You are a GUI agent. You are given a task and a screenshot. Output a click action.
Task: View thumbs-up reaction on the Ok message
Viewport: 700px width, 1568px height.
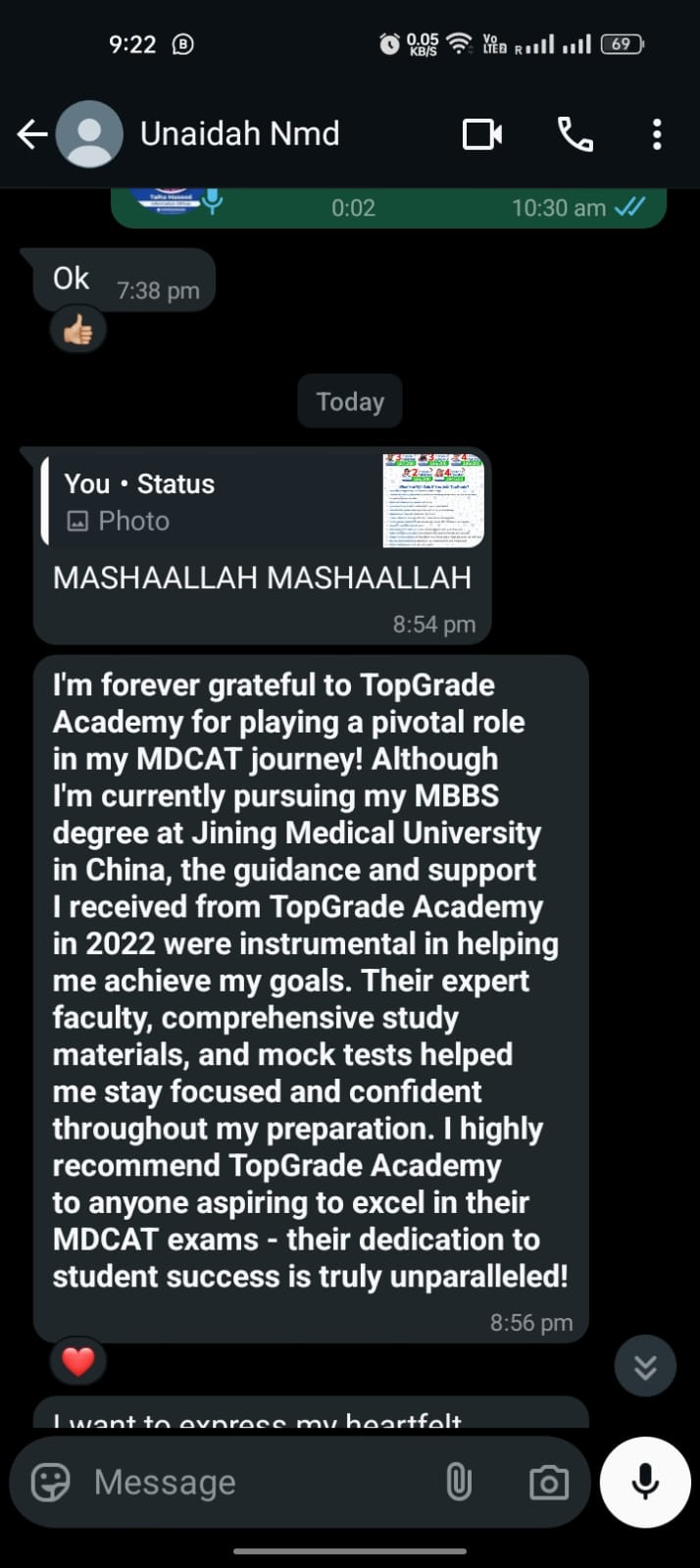coord(77,331)
